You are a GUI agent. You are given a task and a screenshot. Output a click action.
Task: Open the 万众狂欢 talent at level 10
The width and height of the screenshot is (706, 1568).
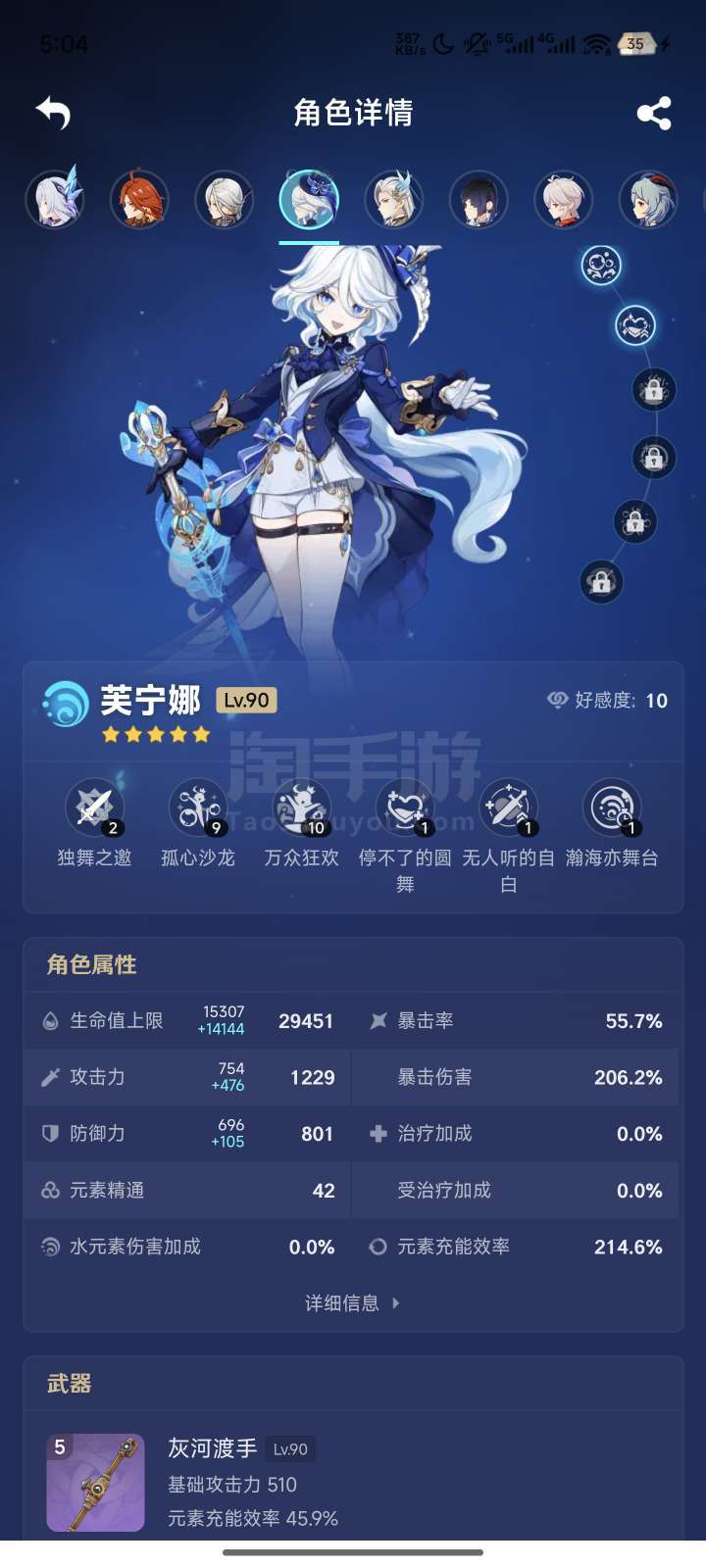[302, 825]
